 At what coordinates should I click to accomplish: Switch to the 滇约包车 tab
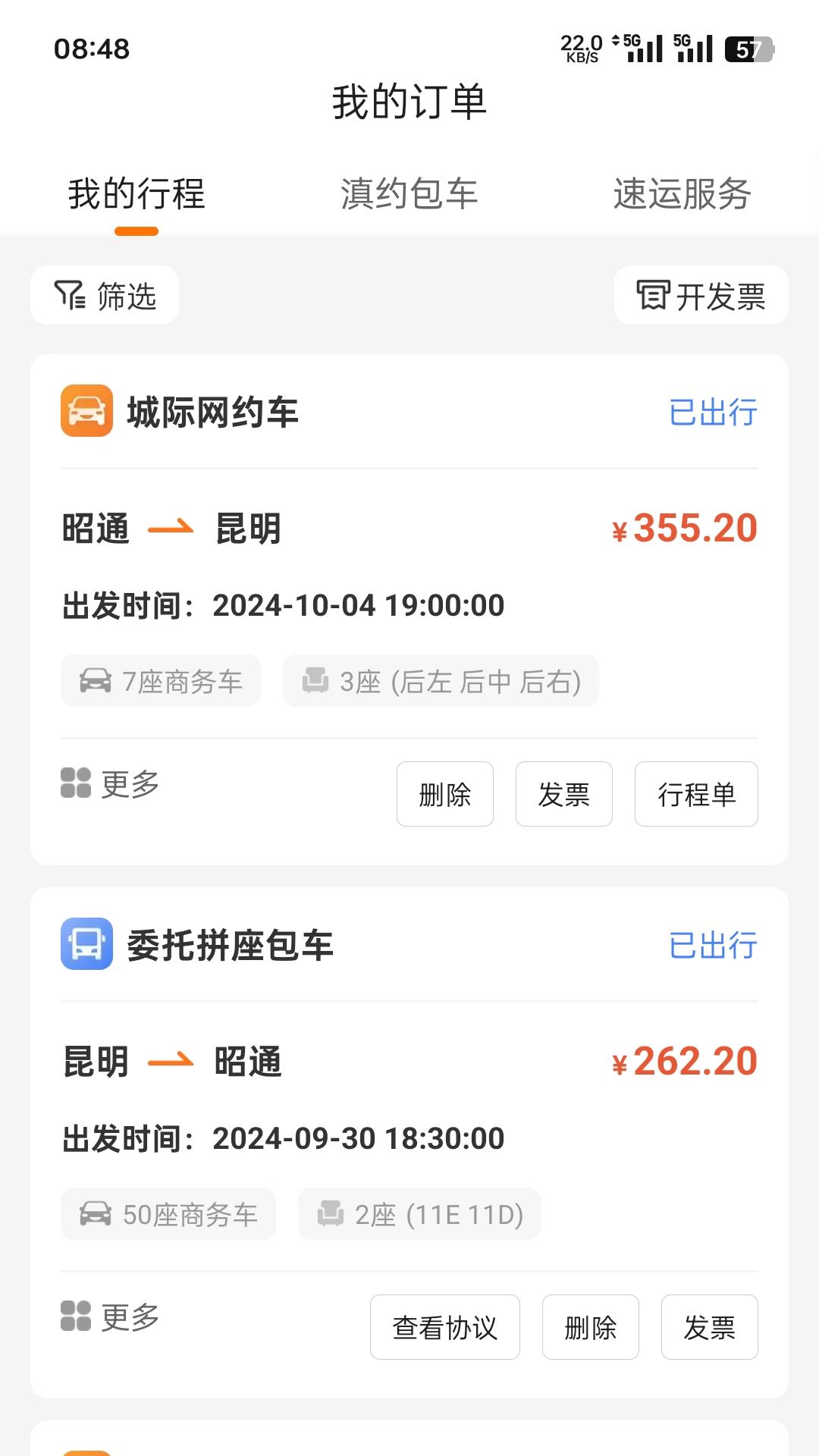[x=409, y=195]
